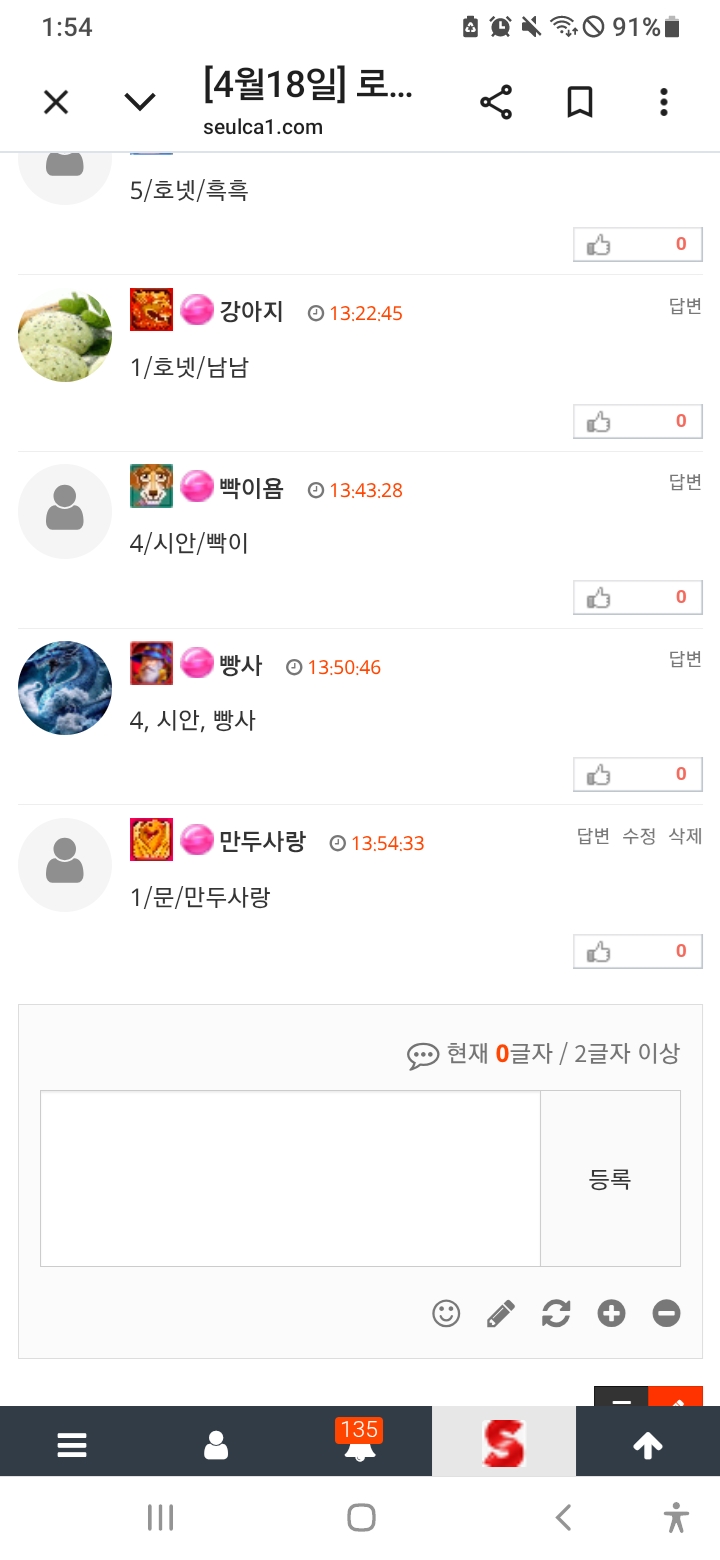Edit 만두사랑's comment with 수정
The width and height of the screenshot is (720, 1560).
pyautogui.click(x=639, y=836)
